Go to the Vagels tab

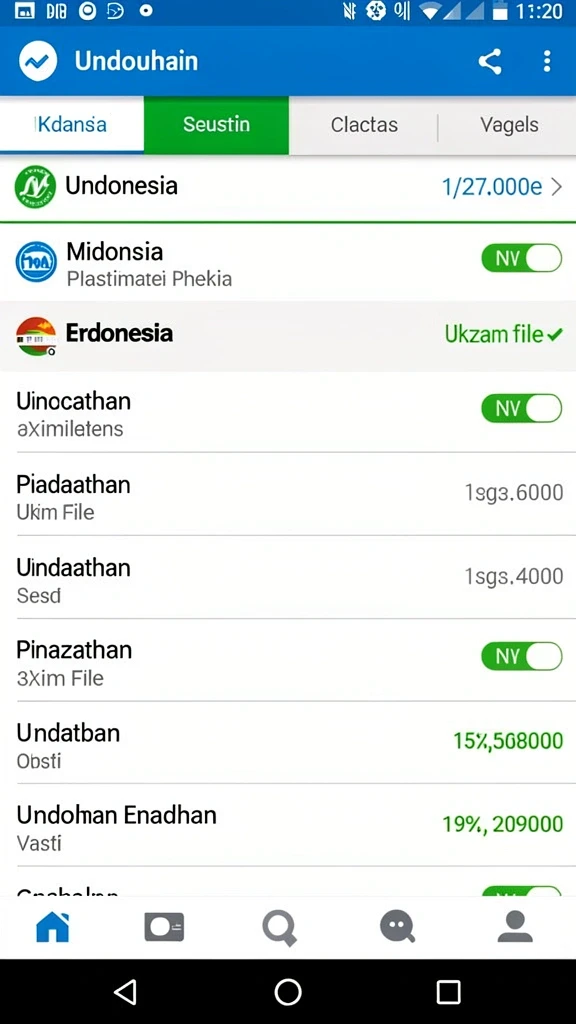click(x=509, y=125)
